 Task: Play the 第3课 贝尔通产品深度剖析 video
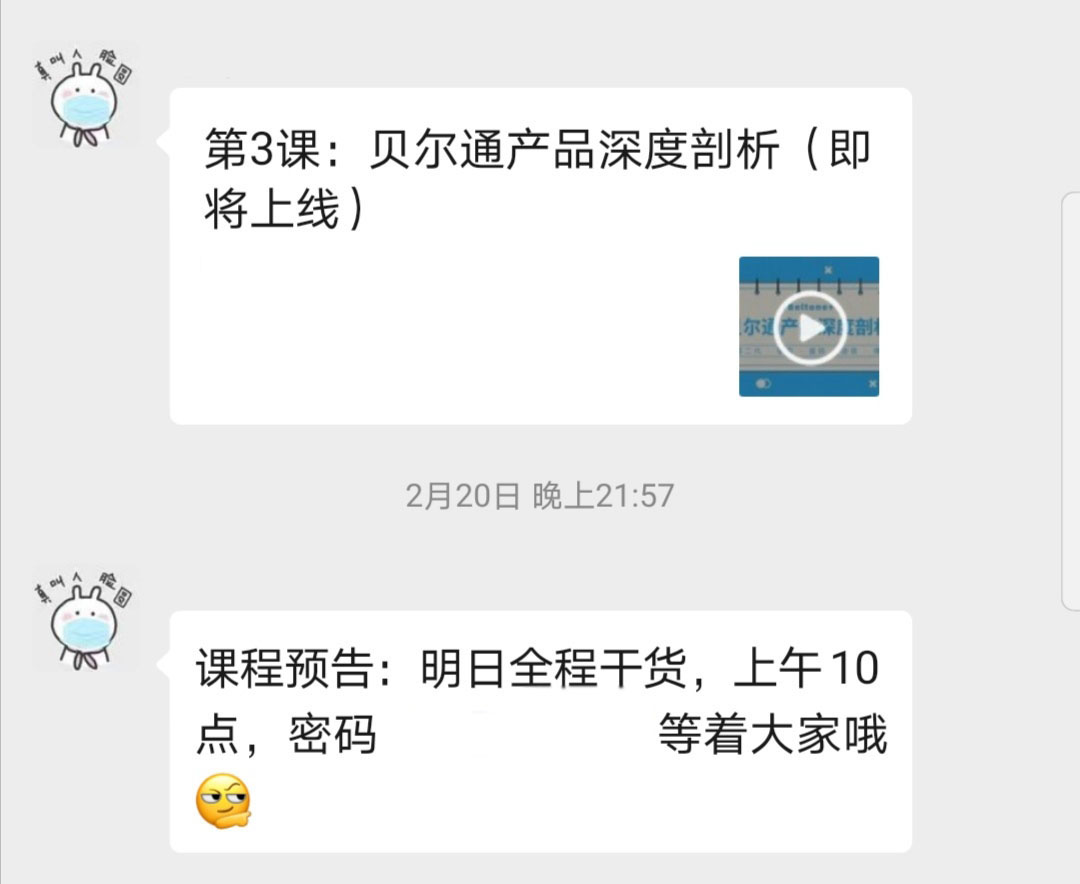809,328
